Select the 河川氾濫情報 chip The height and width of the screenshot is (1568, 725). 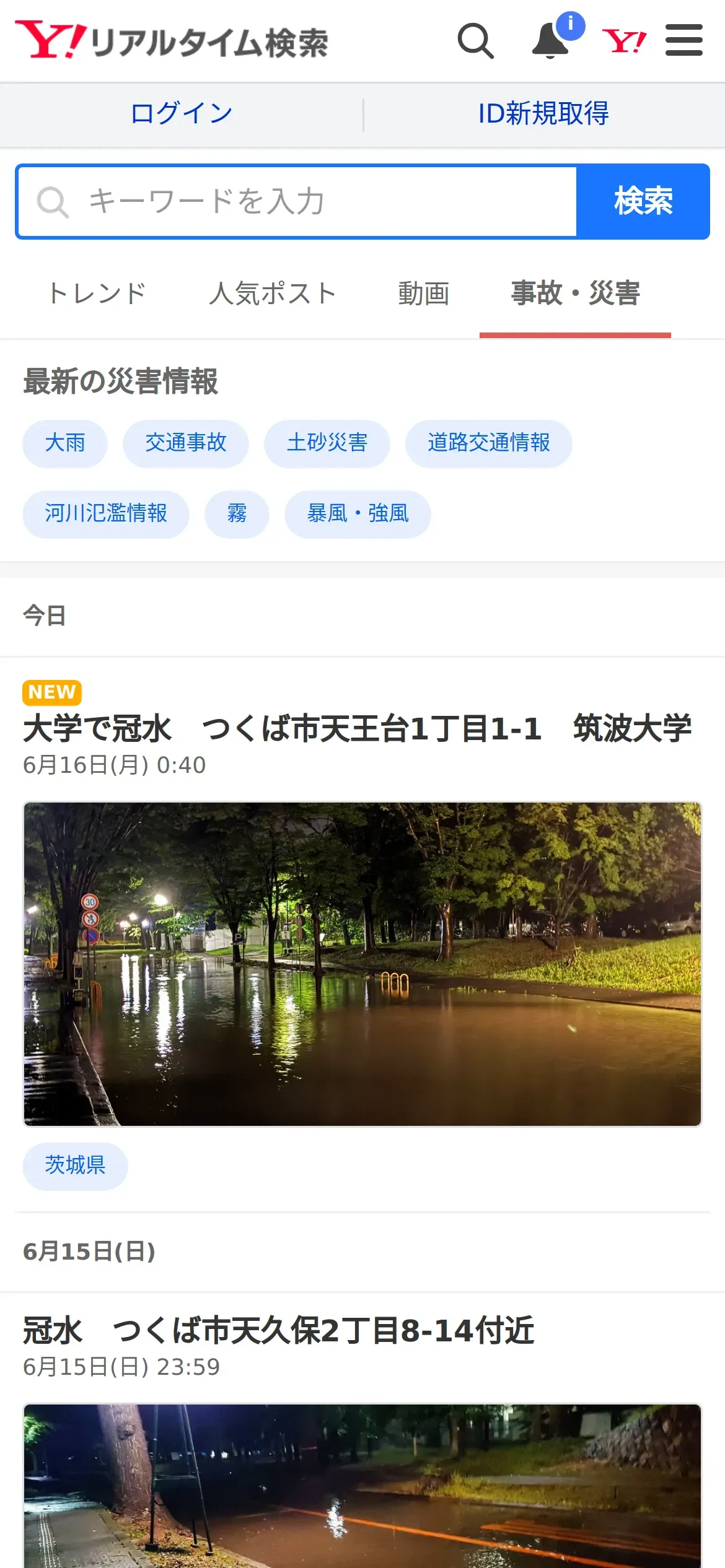[x=106, y=514]
